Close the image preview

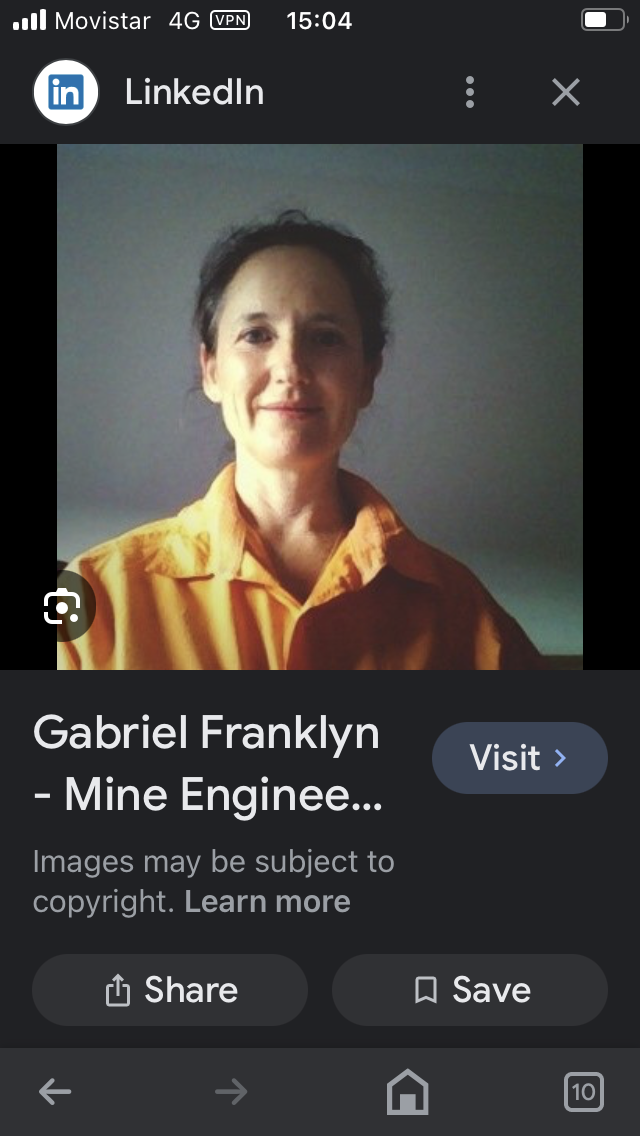pos(565,92)
